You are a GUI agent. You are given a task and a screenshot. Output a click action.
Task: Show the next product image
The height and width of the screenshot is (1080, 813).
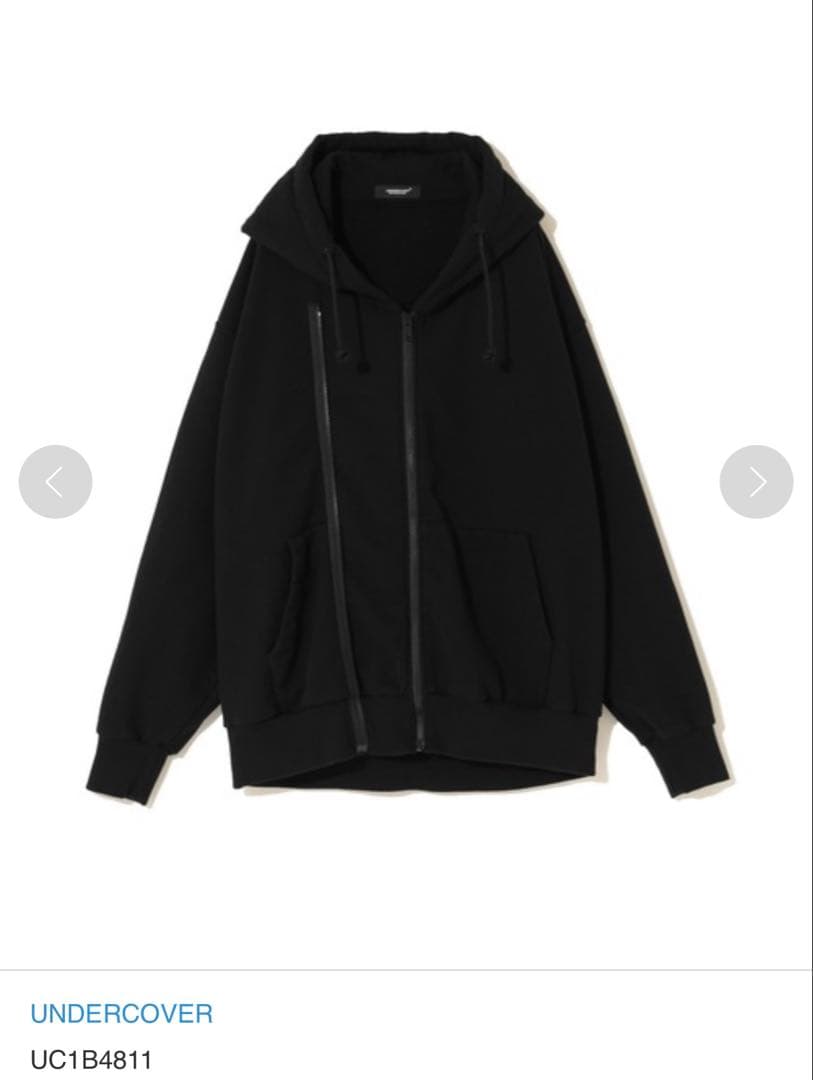(x=756, y=482)
